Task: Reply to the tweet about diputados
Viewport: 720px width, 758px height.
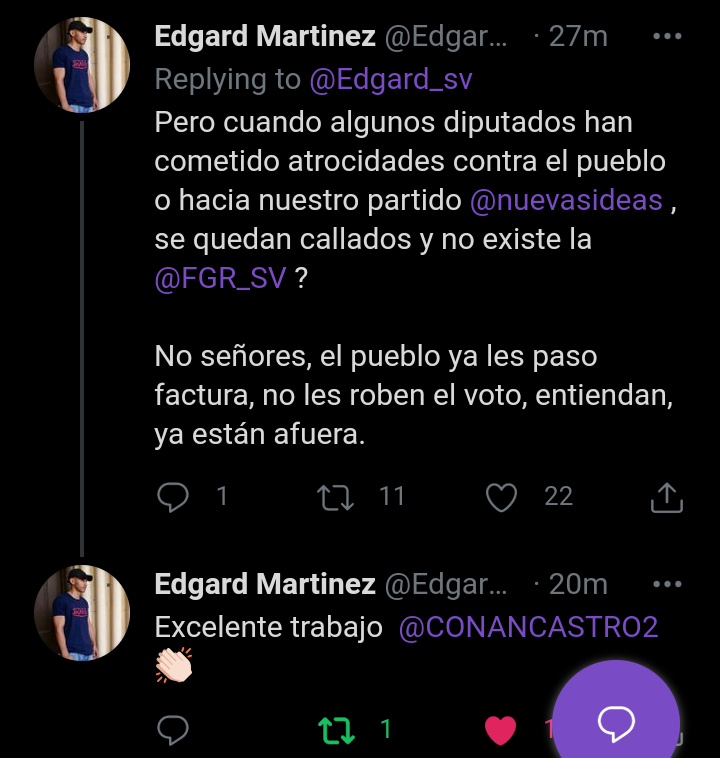Action: [173, 496]
